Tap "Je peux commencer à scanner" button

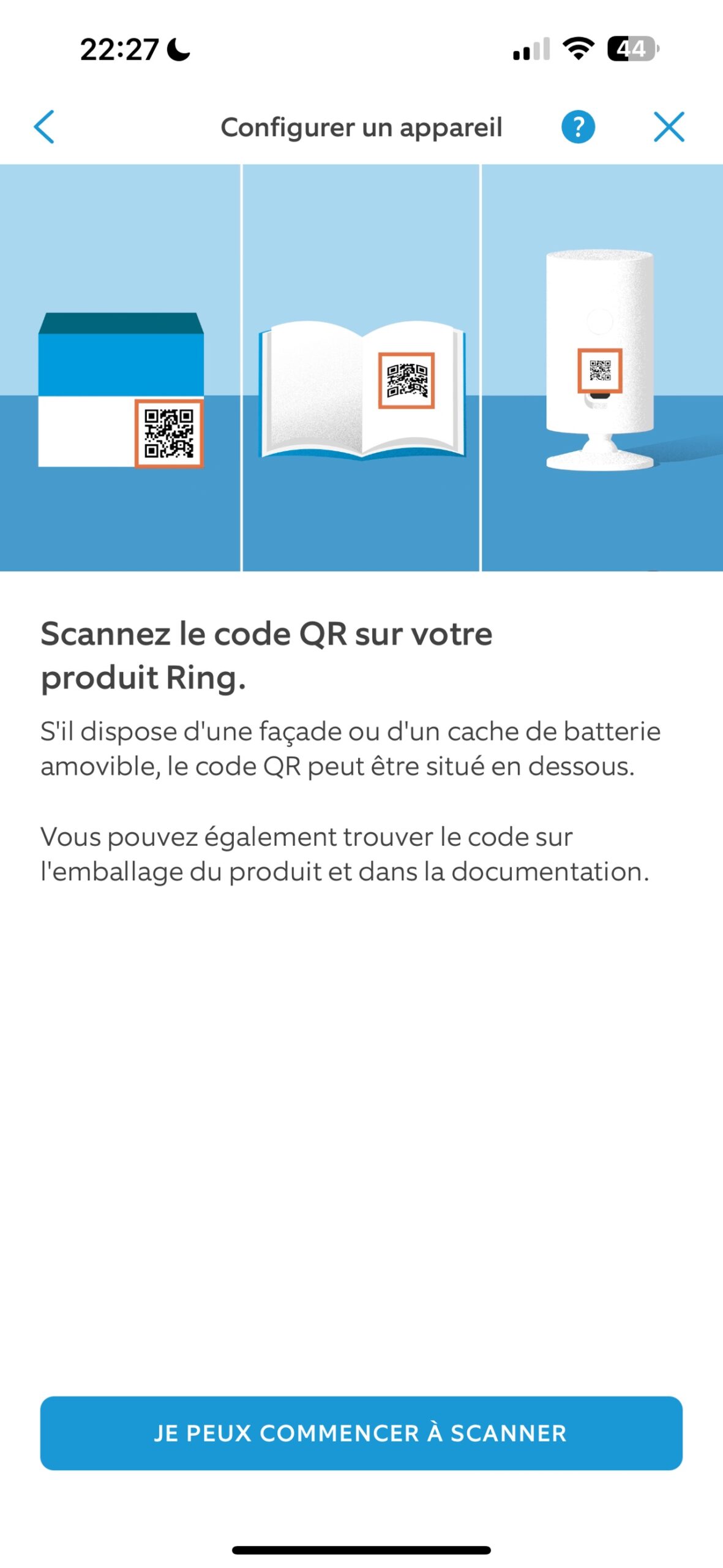[361, 1433]
